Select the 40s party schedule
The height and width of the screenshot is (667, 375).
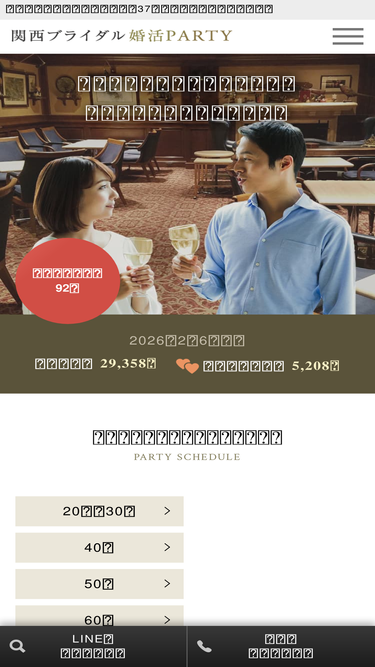pos(99,547)
